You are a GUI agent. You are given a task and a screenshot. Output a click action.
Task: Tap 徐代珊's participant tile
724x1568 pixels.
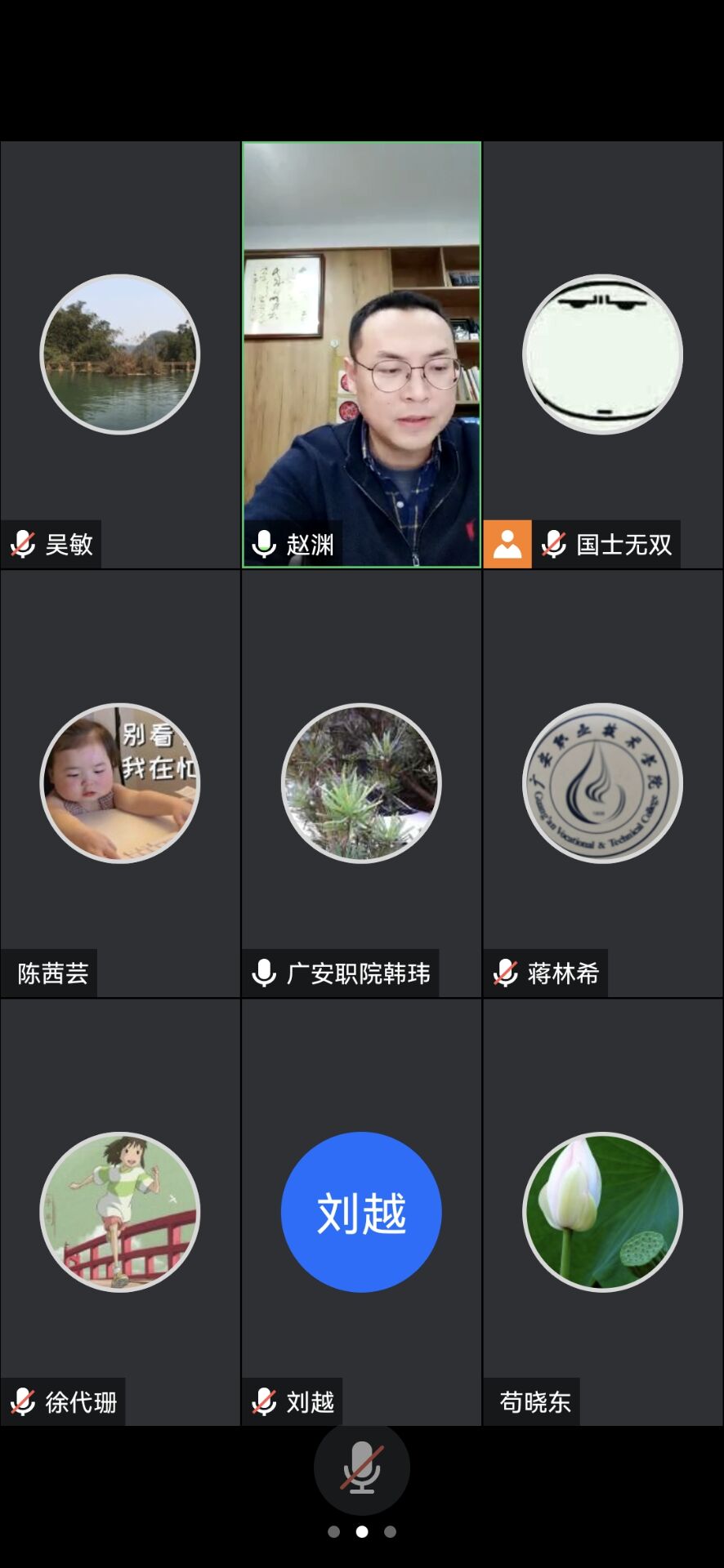pyautogui.click(x=120, y=1211)
